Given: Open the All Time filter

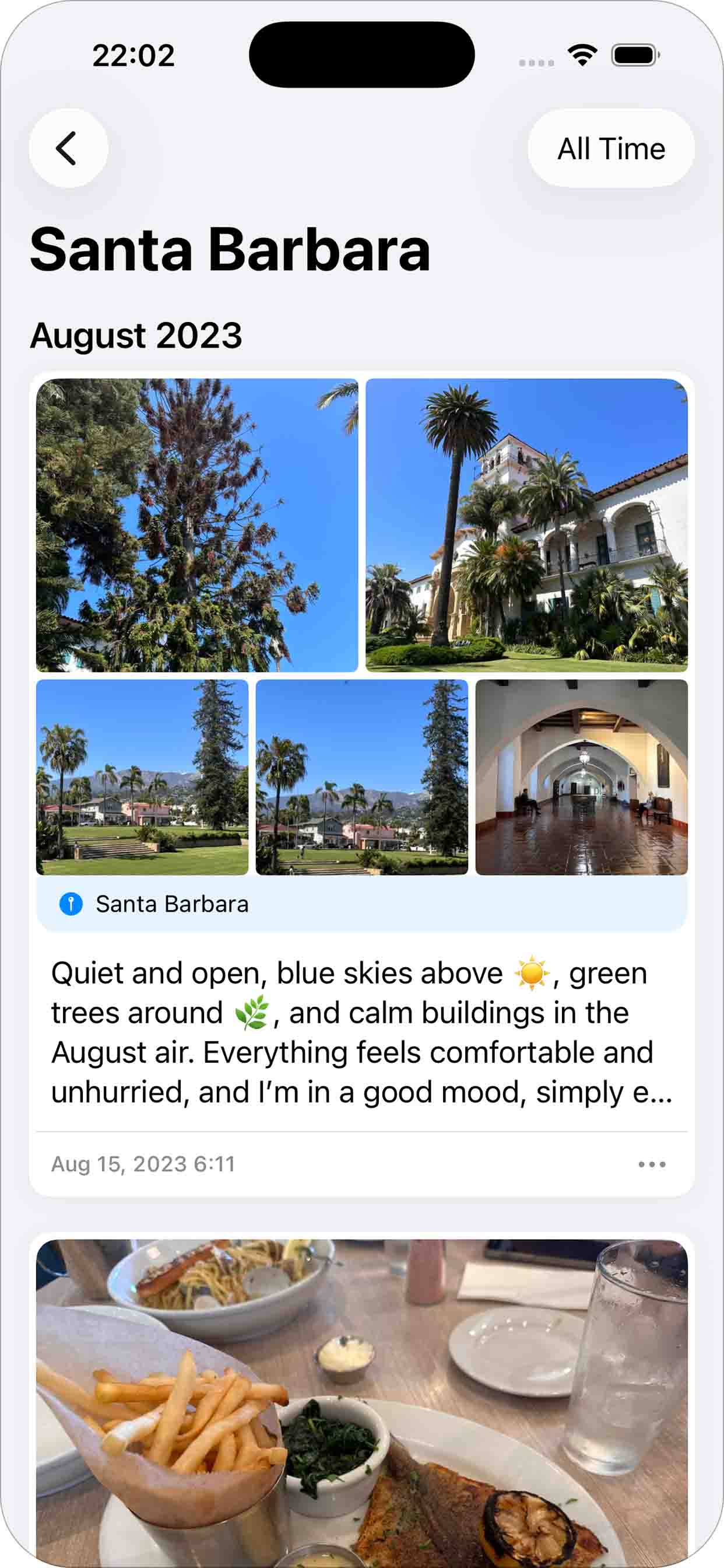Looking at the screenshot, I should coord(610,148).
